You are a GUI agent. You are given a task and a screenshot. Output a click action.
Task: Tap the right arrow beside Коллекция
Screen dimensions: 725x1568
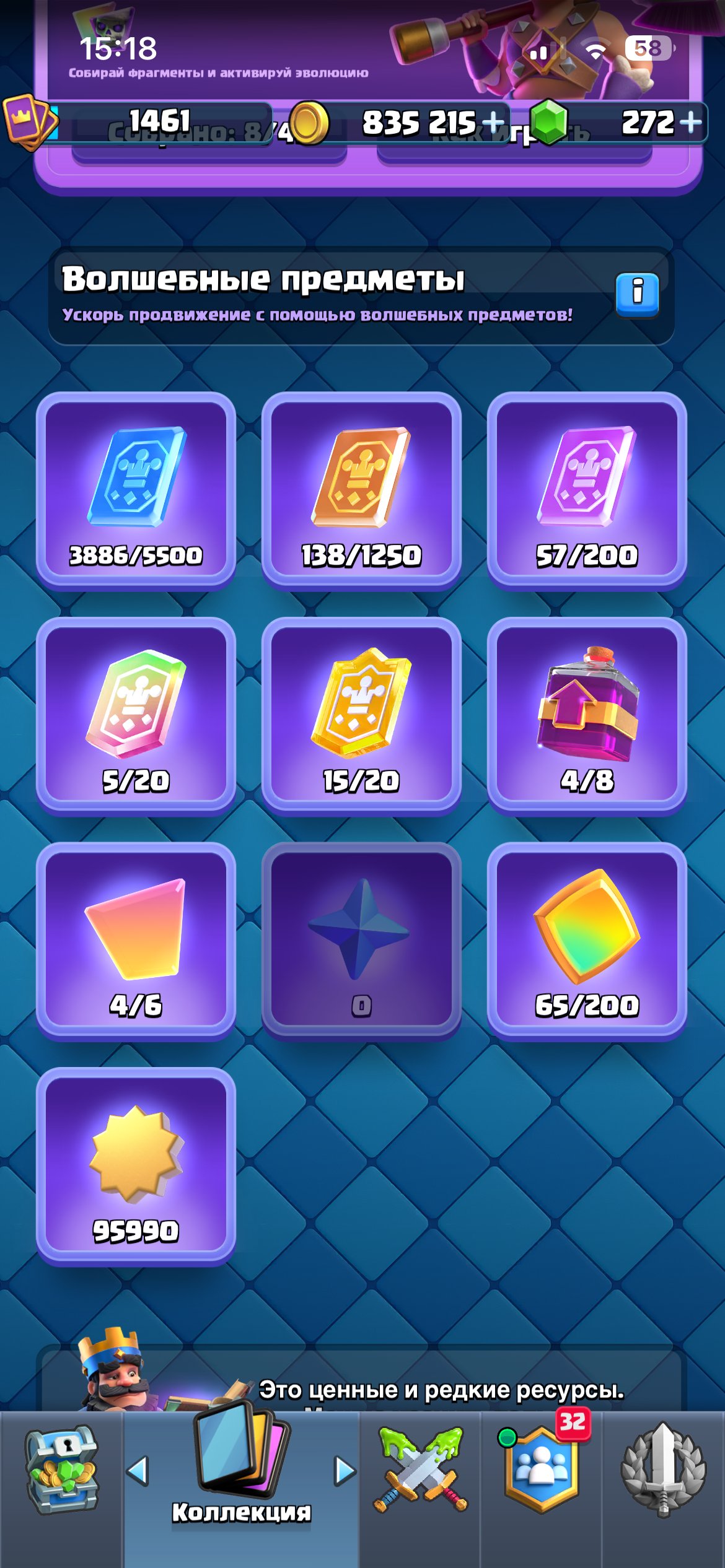[x=345, y=1470]
